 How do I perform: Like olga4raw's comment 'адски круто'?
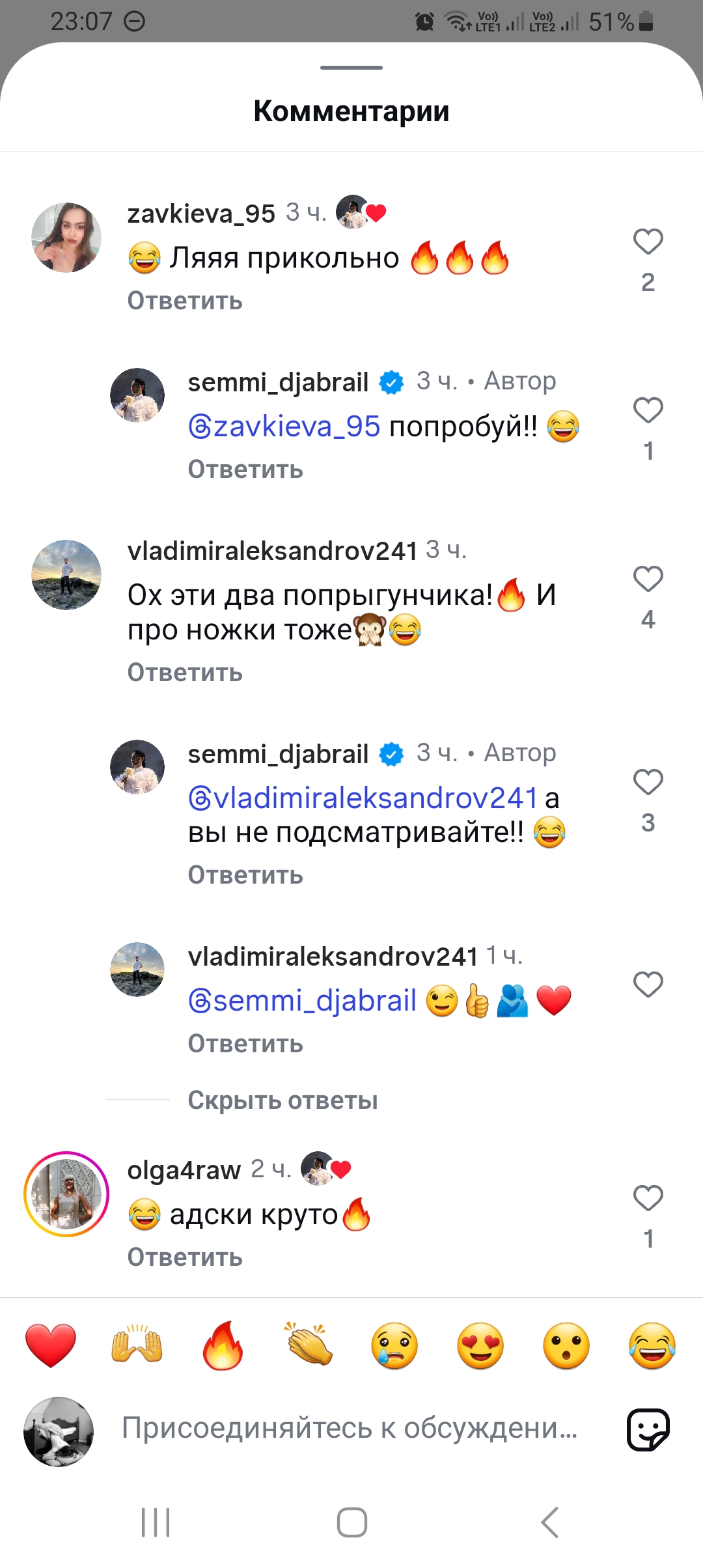coord(648,1198)
